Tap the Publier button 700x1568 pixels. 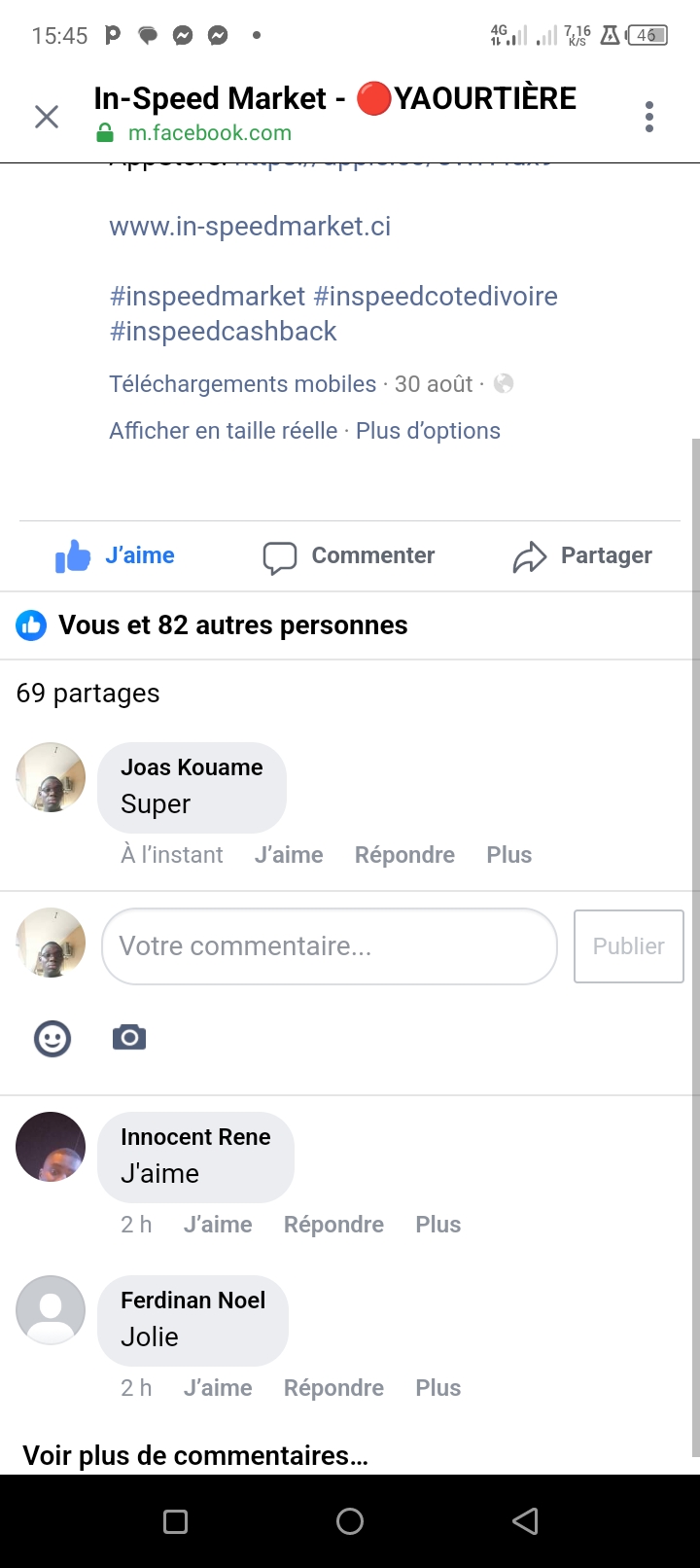tap(629, 946)
